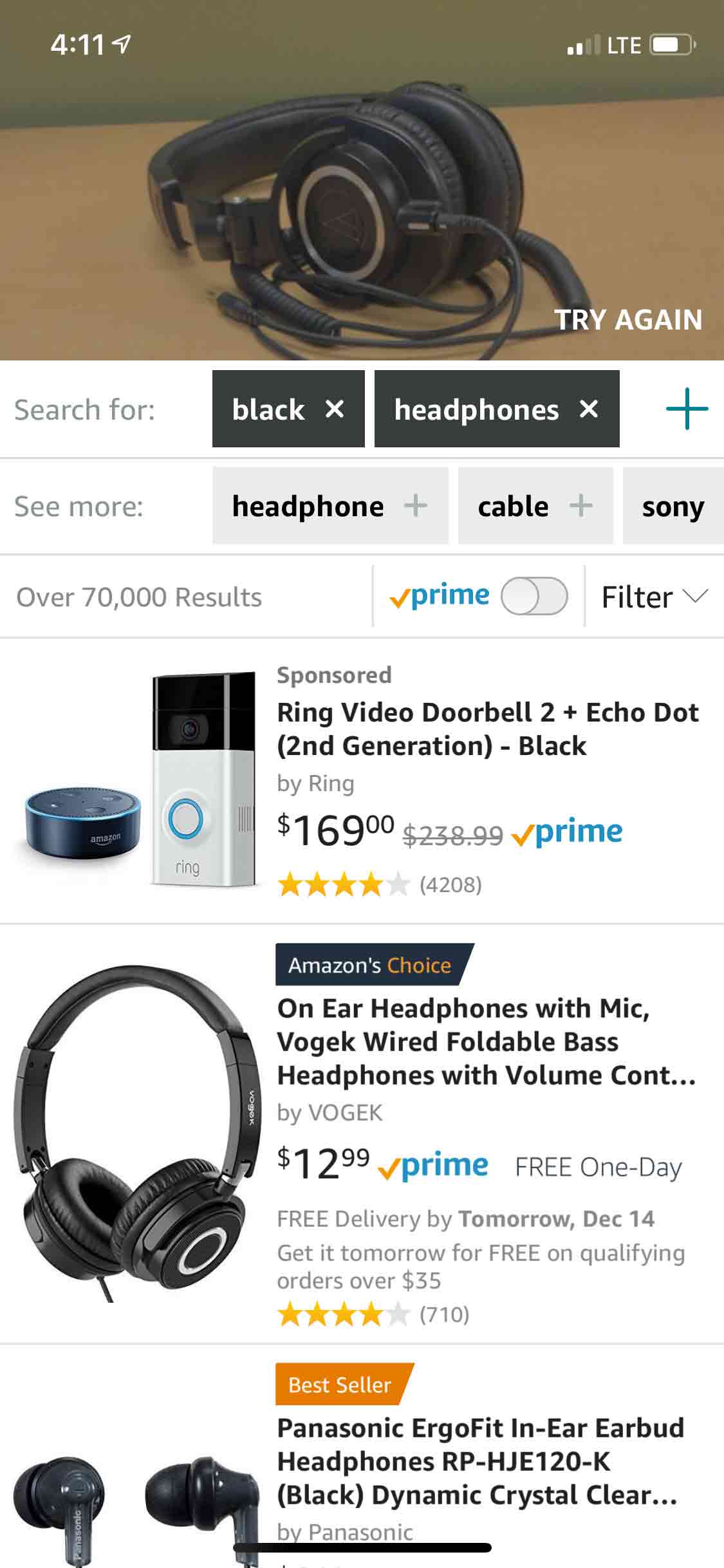
Task: Tap the plus icon to add a search keyword
Action: [686, 409]
